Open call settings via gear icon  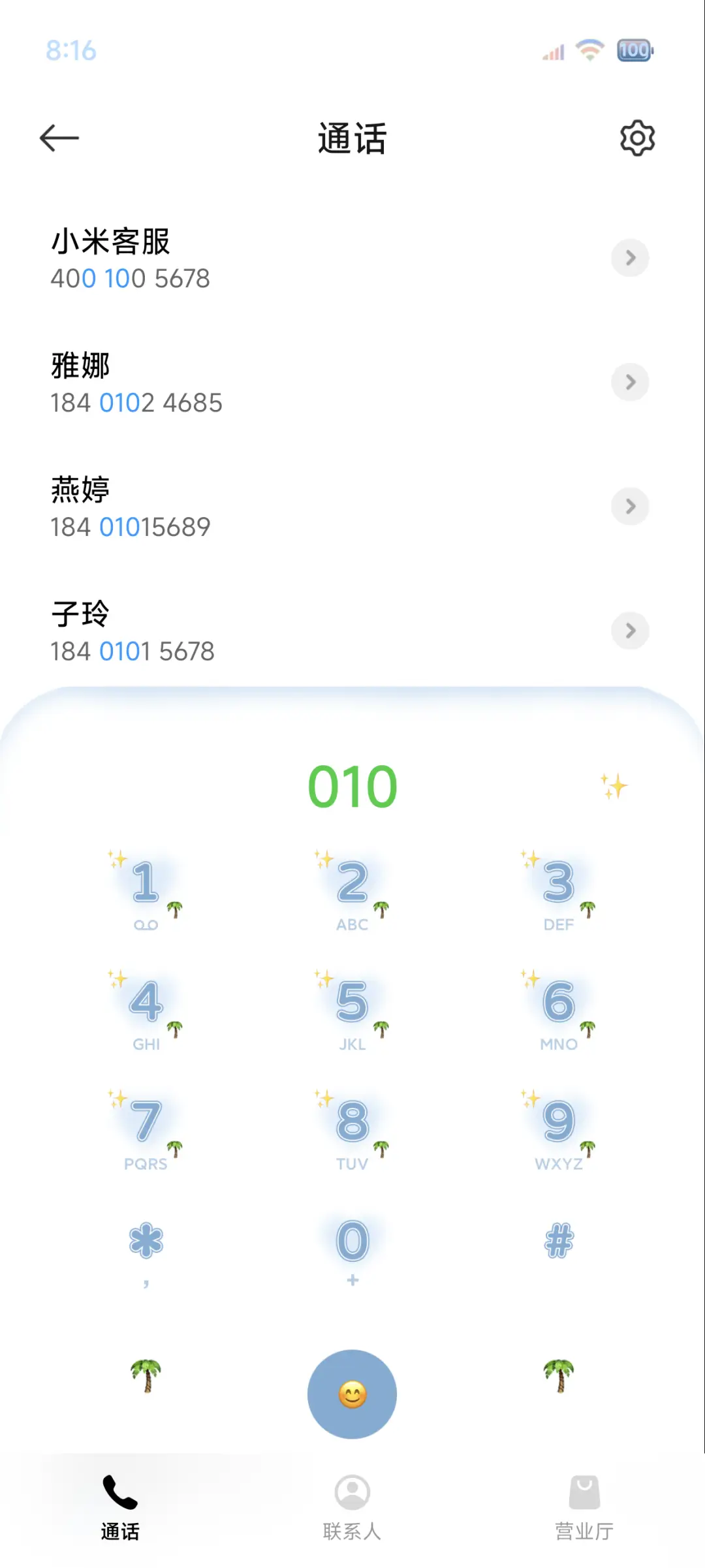[637, 137]
